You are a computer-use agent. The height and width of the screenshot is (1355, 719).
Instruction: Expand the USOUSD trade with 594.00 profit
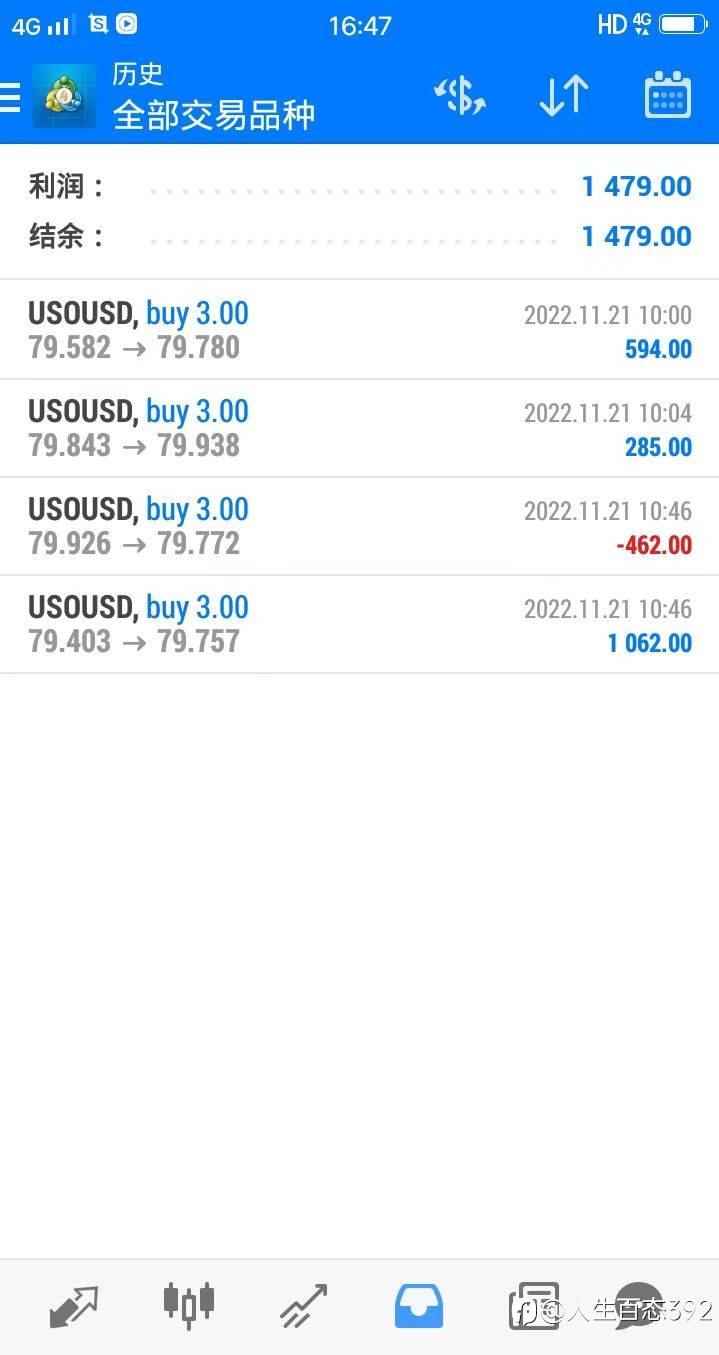359,330
